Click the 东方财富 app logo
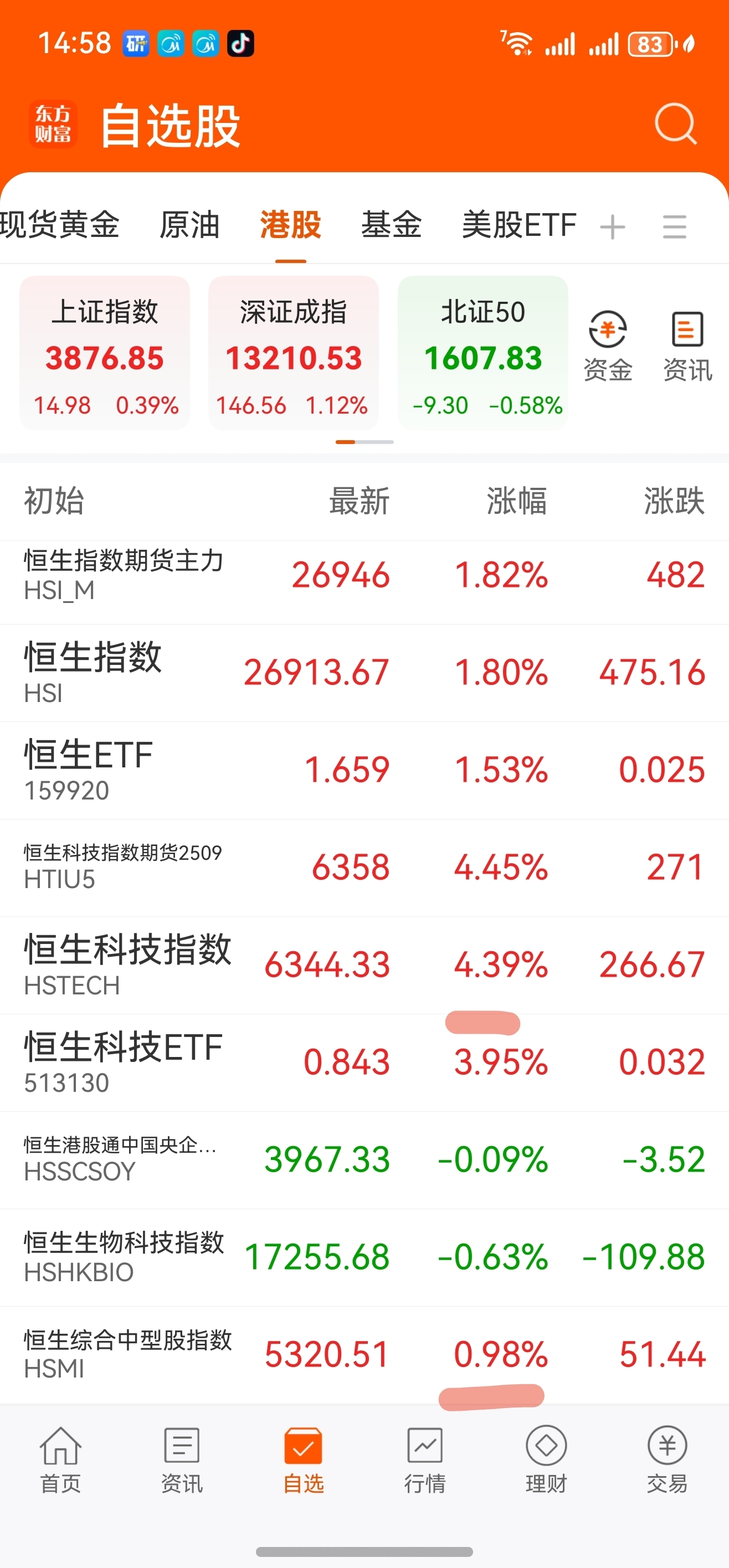This screenshot has width=729, height=1568. 53,124
